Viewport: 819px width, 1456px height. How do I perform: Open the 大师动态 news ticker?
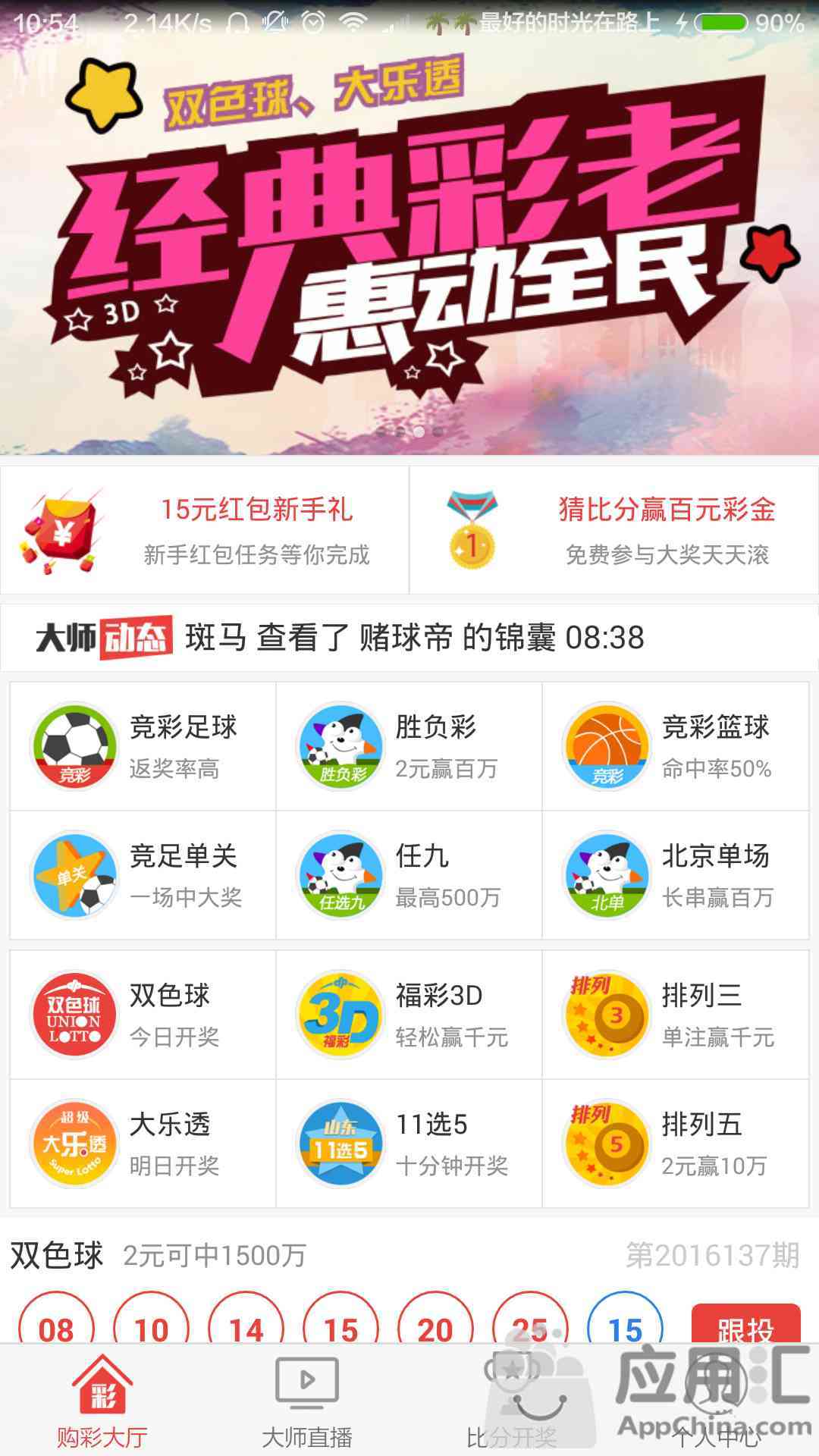pos(409,638)
